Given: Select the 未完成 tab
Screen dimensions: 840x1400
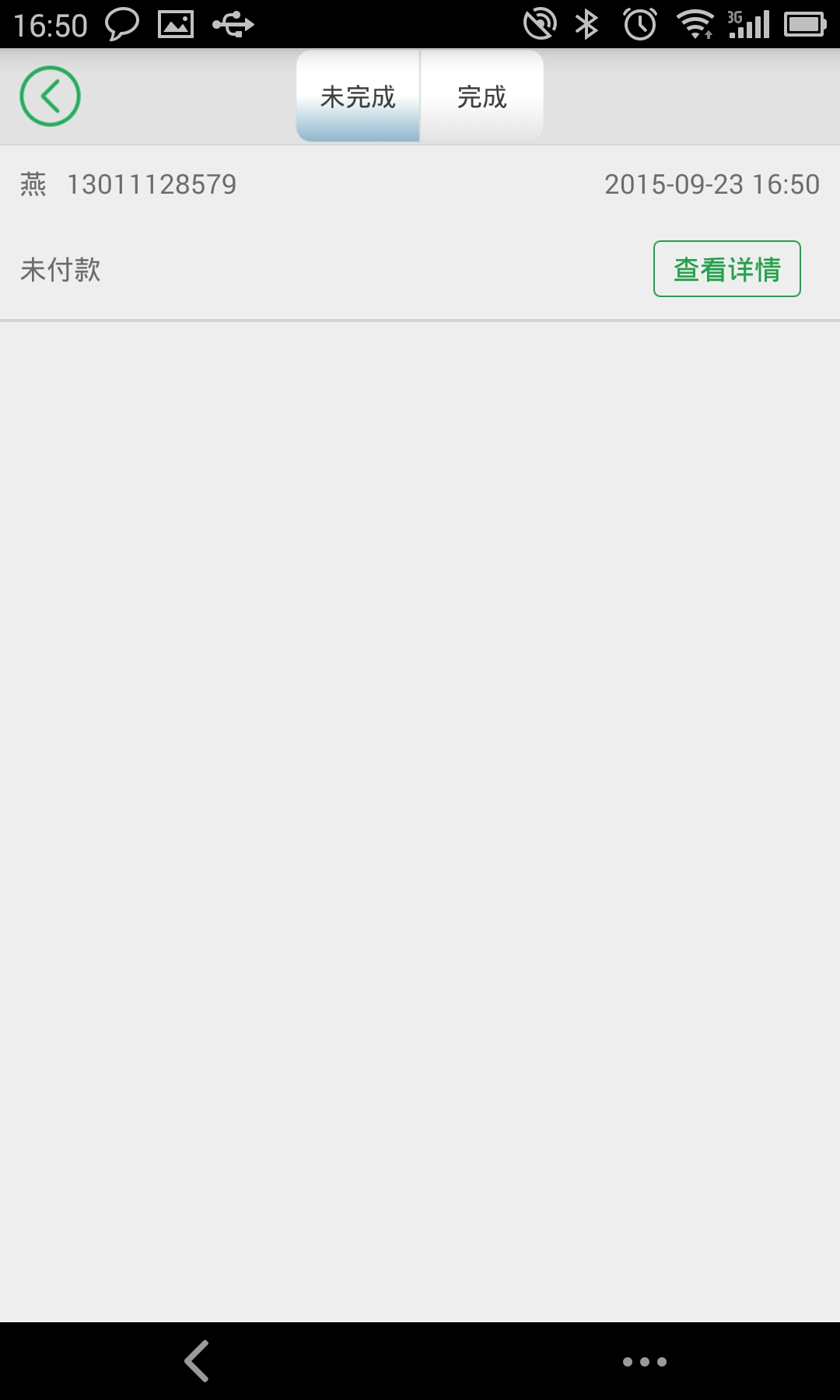Looking at the screenshot, I should tap(358, 96).
